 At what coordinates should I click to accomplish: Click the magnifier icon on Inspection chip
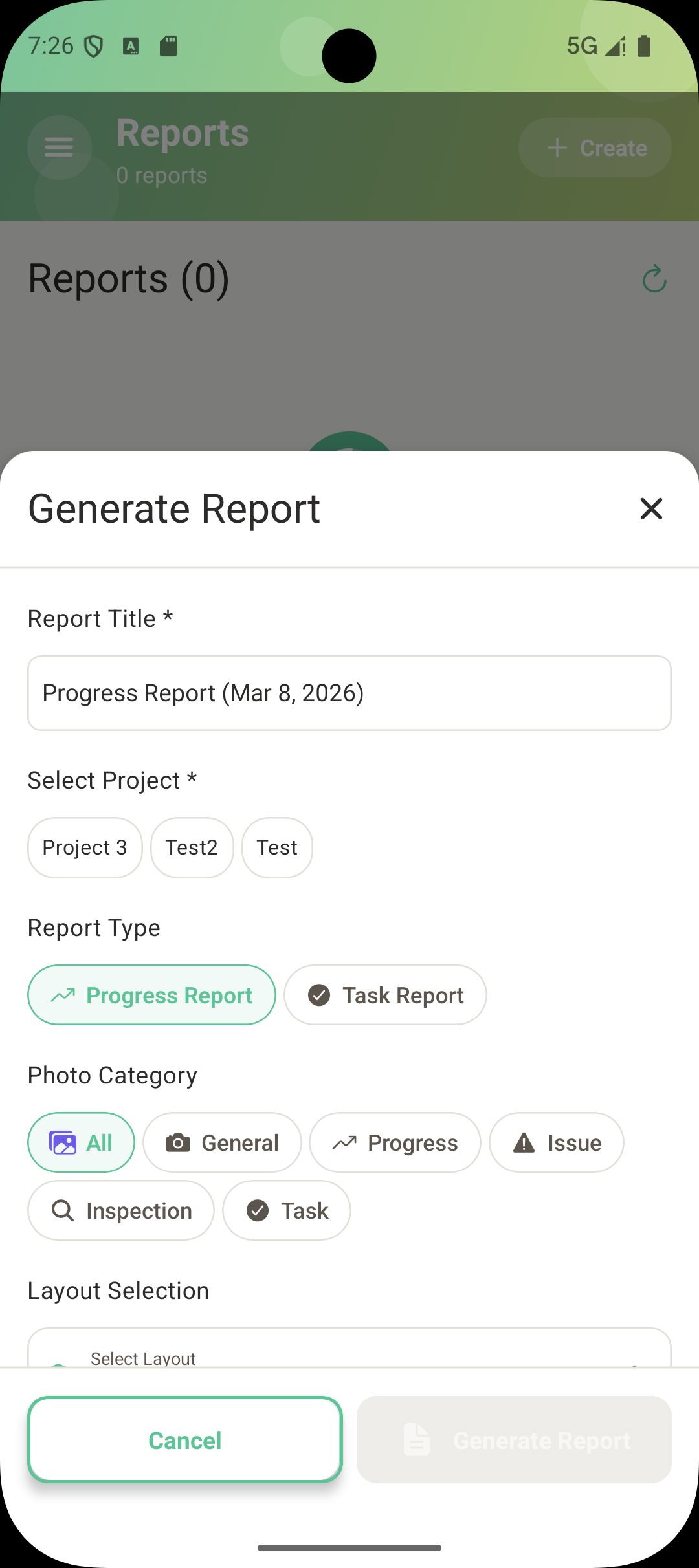(x=63, y=1210)
